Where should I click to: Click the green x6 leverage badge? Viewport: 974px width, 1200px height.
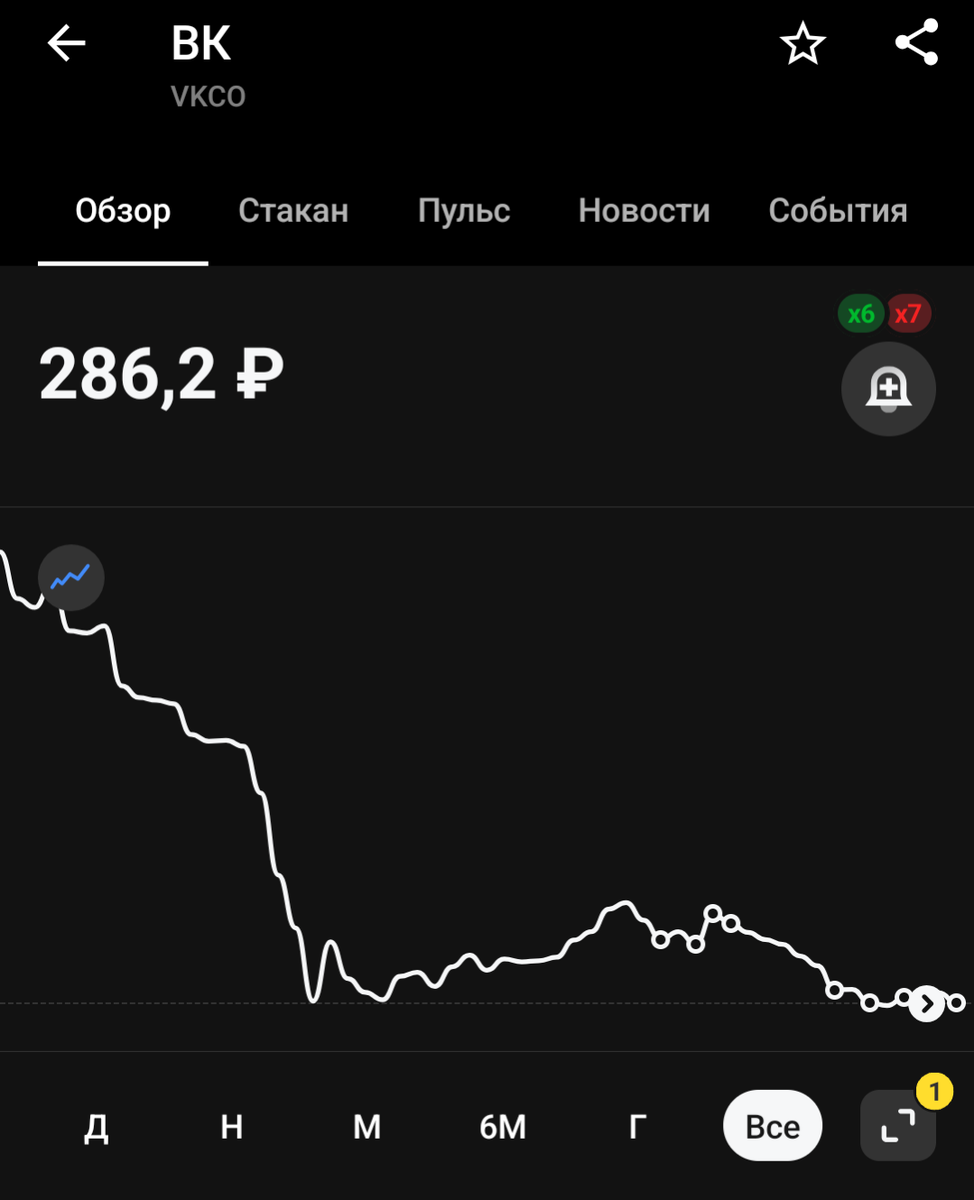861,313
